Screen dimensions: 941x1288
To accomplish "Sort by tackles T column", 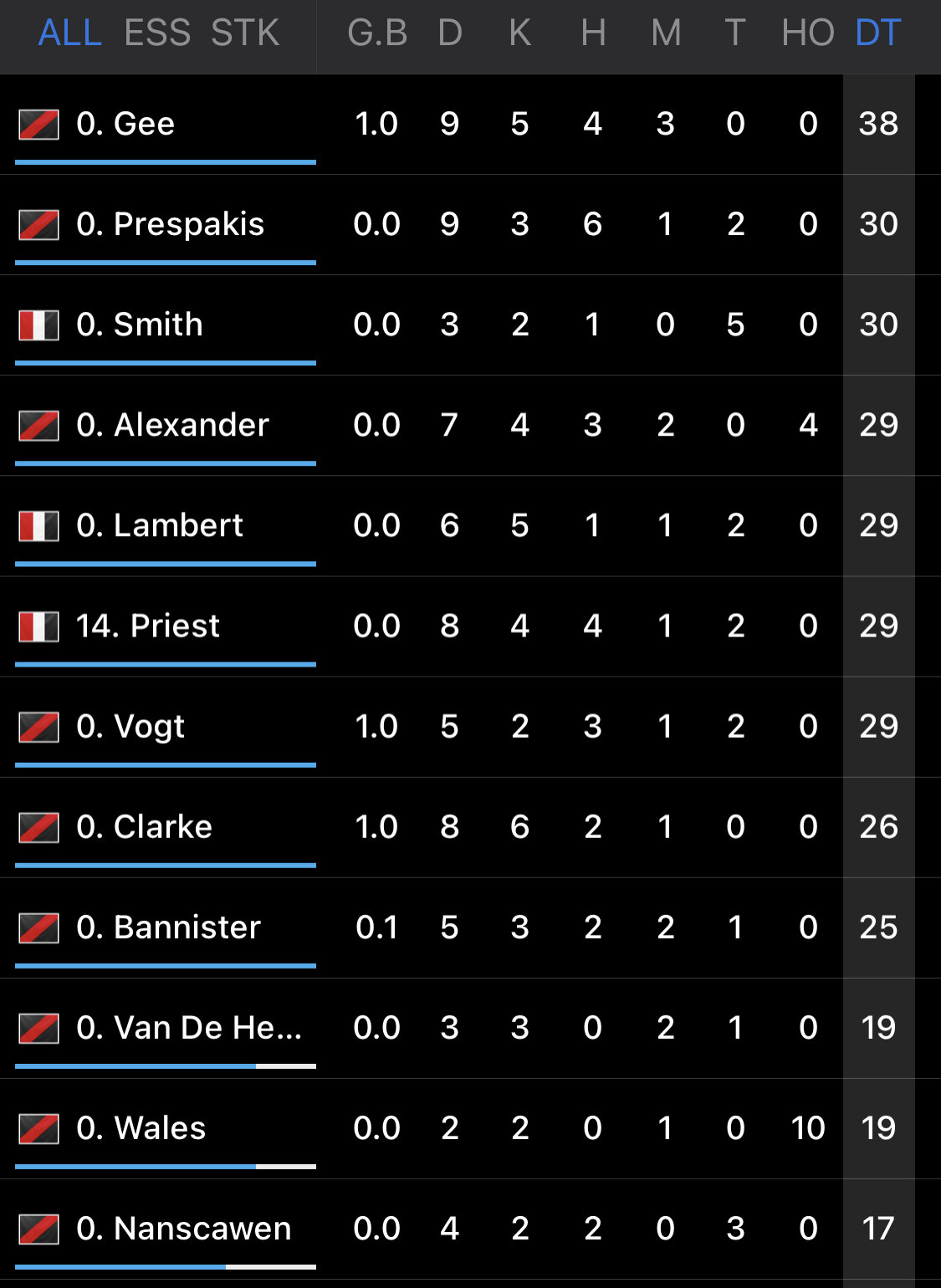I will tap(735, 33).
